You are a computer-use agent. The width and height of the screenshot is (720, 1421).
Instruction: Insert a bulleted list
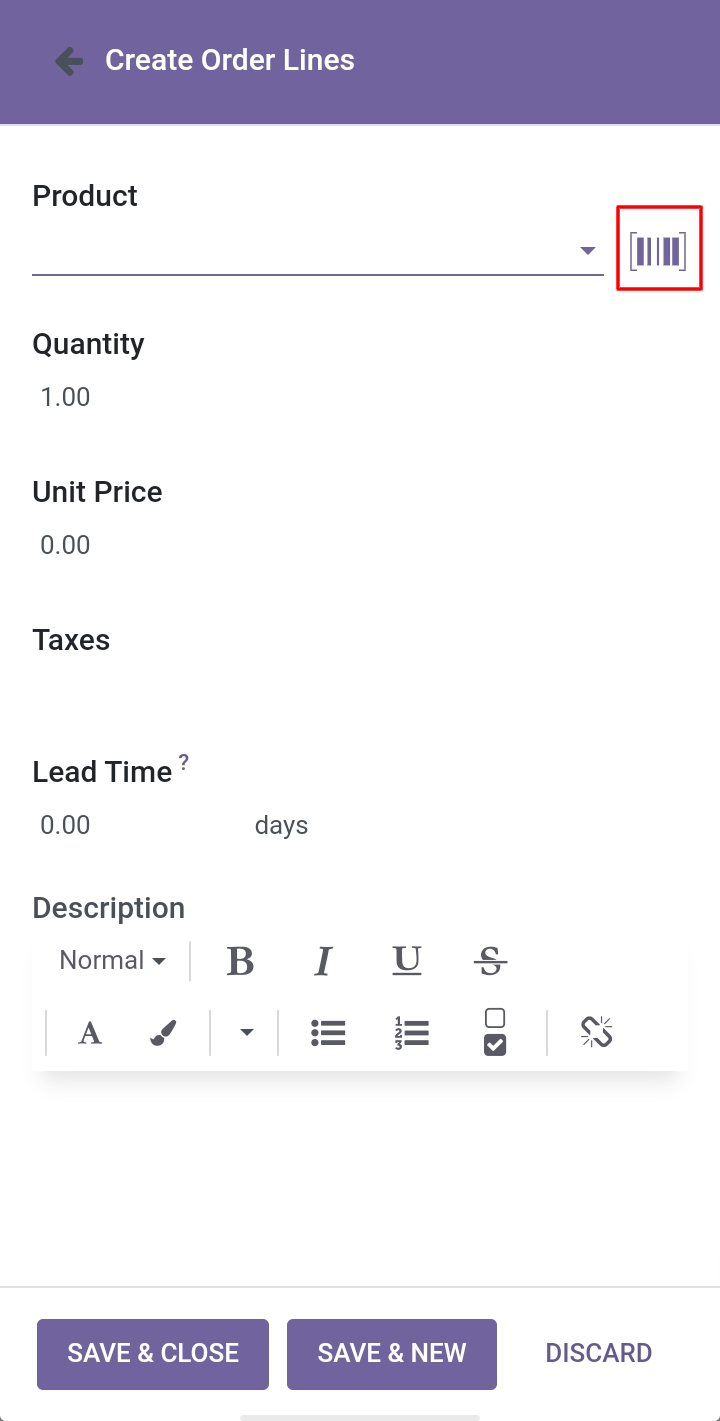[328, 1033]
